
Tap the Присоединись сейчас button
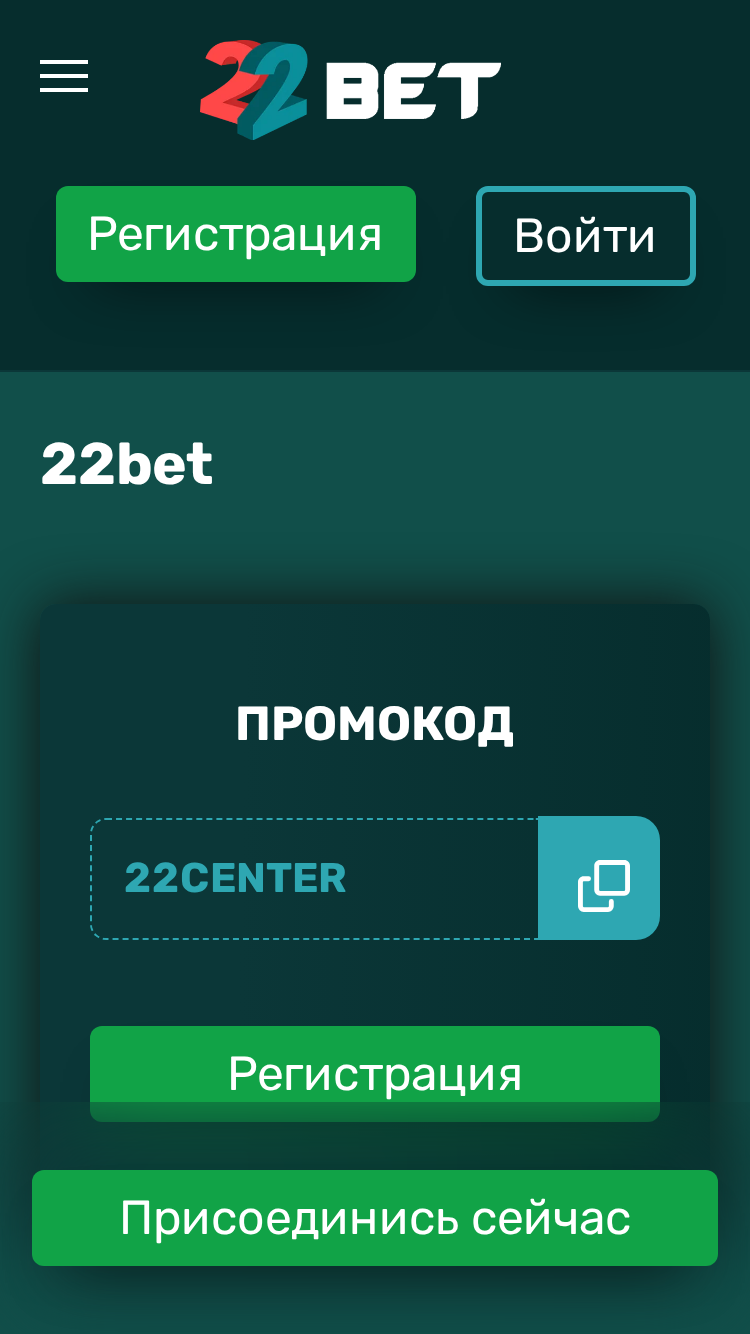pos(375,1218)
